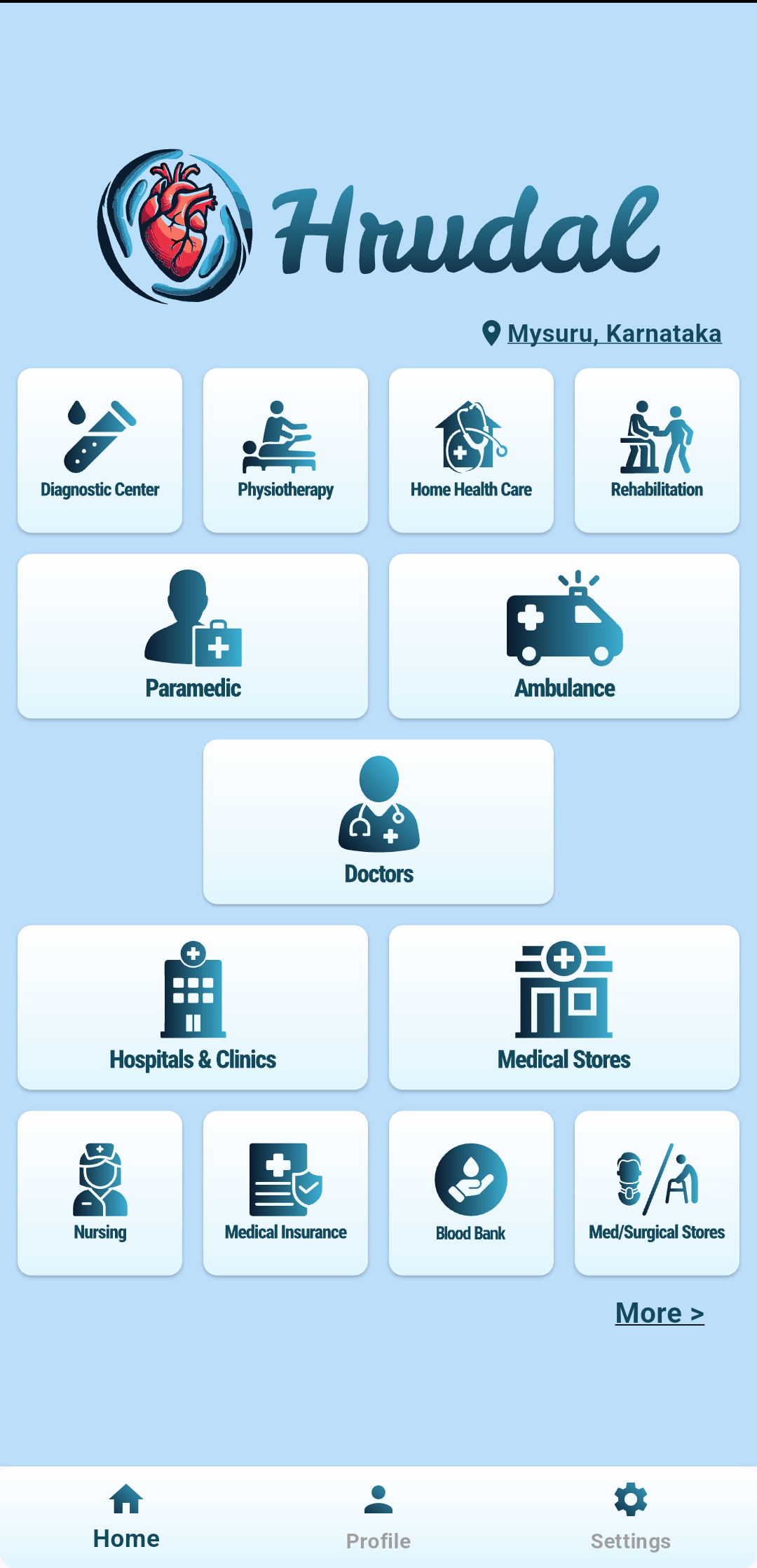Image resolution: width=757 pixels, height=1568 pixels.
Task: Tap the Ambulance card
Action: 564,636
